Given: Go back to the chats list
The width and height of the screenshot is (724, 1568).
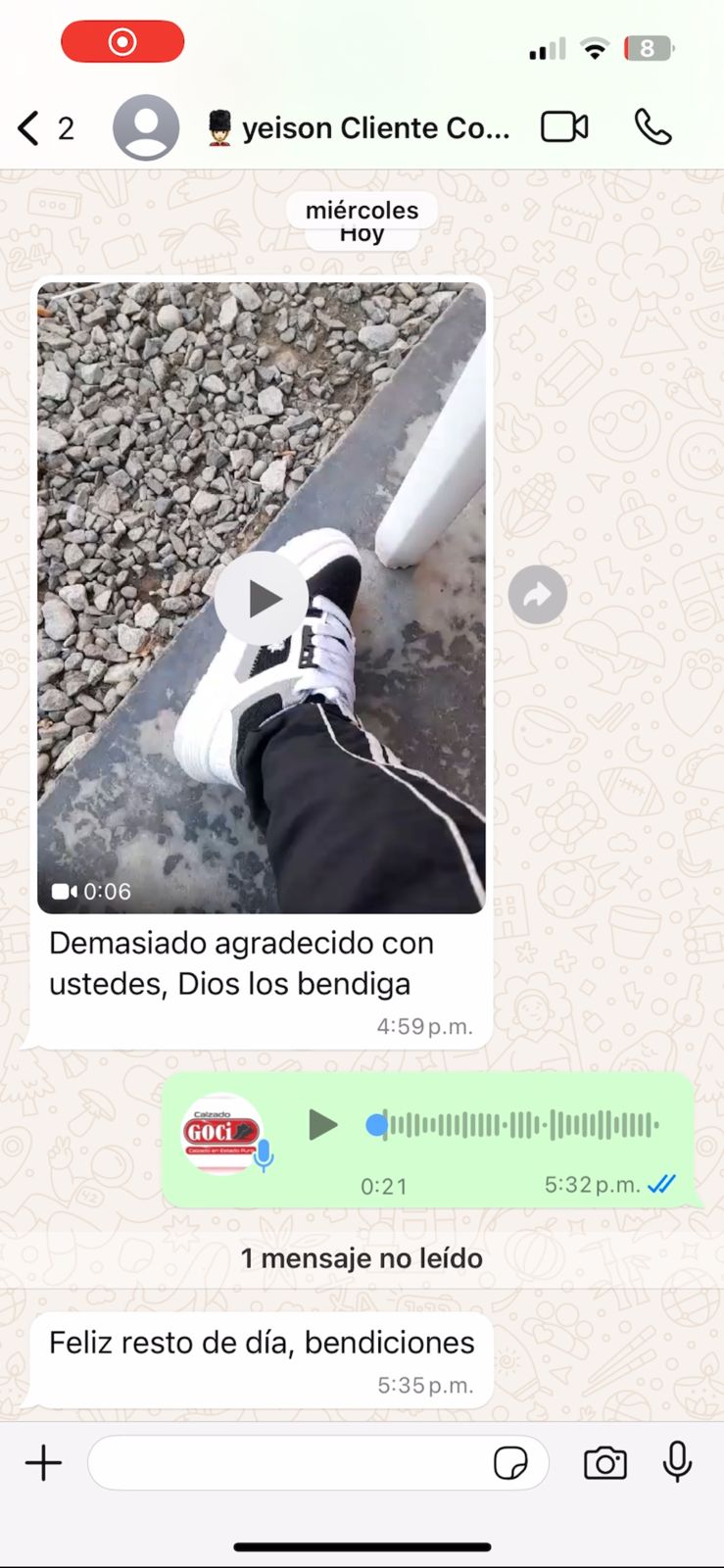Looking at the screenshot, I should click(x=31, y=128).
